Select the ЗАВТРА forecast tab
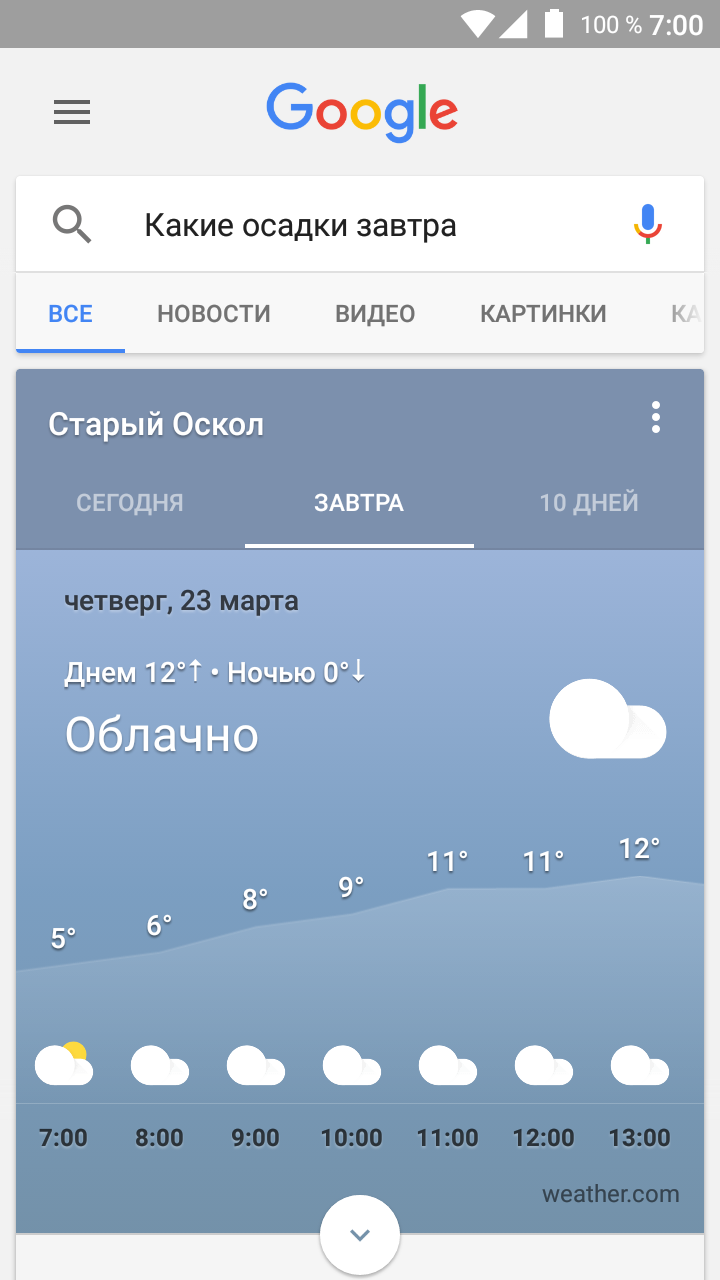 tap(359, 502)
